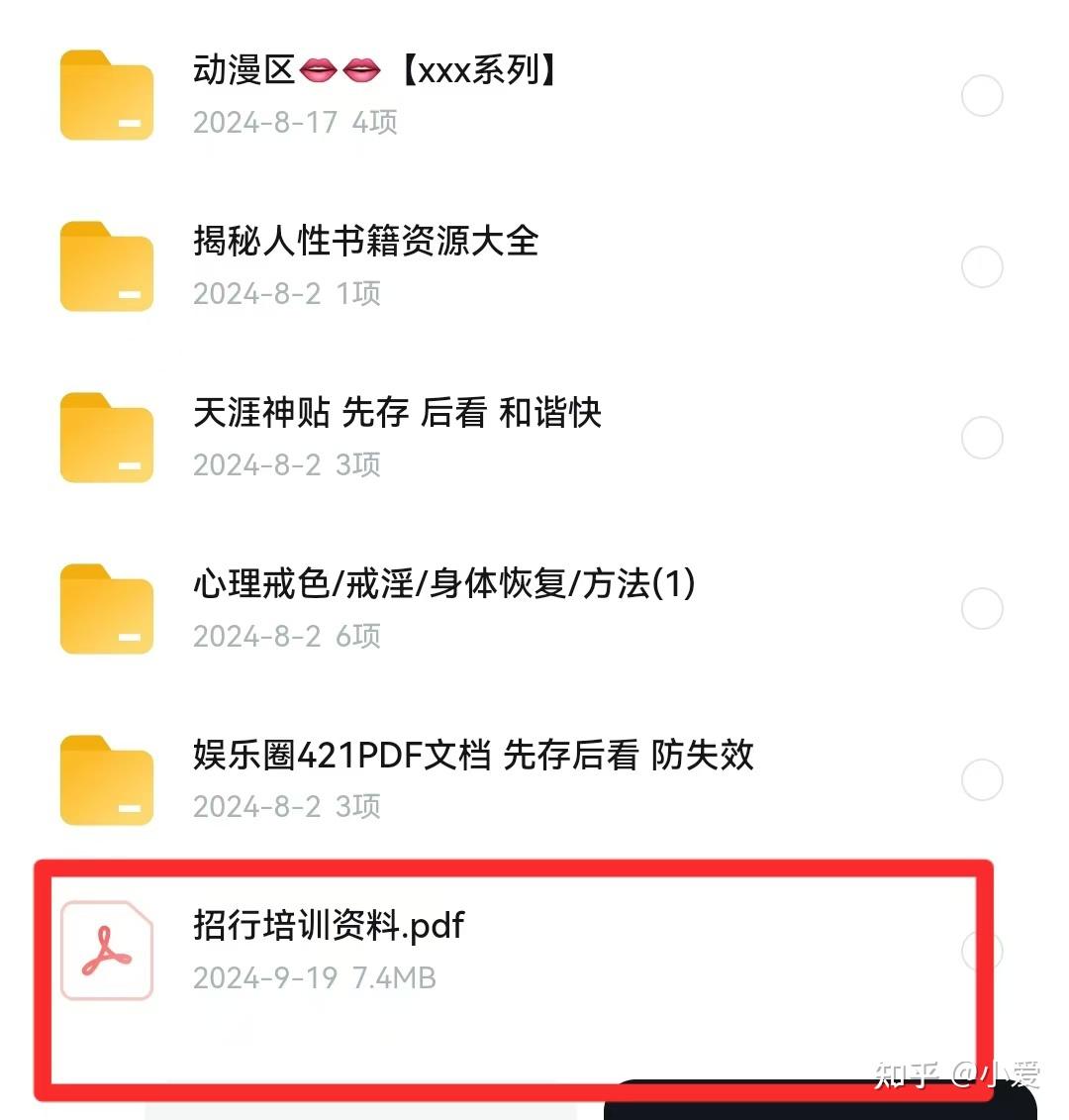Tick the circle beside 天涯神贴 folder
The image size is (1069, 1120).
(982, 438)
